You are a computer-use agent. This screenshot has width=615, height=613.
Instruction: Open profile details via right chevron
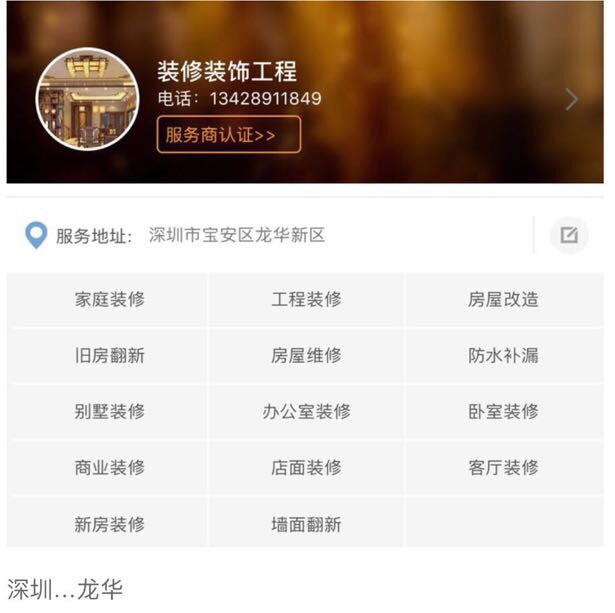[x=571, y=99]
